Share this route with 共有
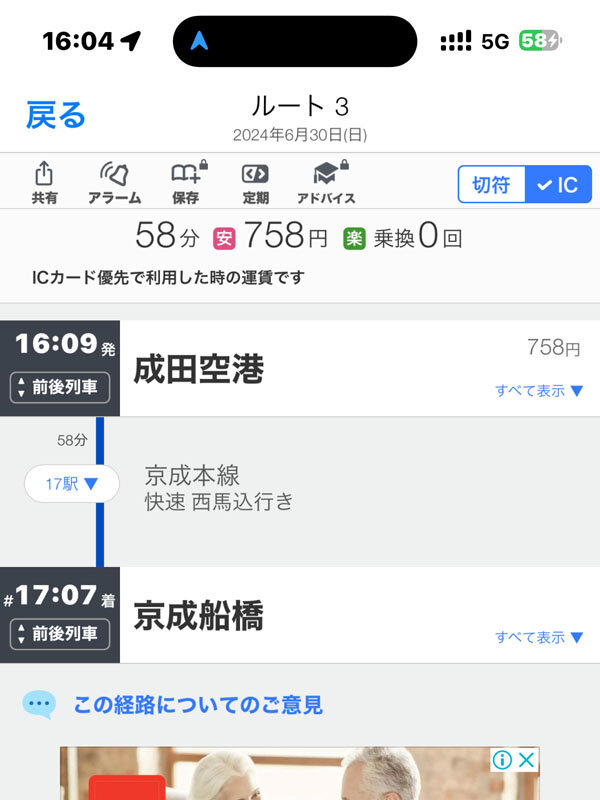Image resolution: width=600 pixels, height=800 pixels. (x=44, y=183)
